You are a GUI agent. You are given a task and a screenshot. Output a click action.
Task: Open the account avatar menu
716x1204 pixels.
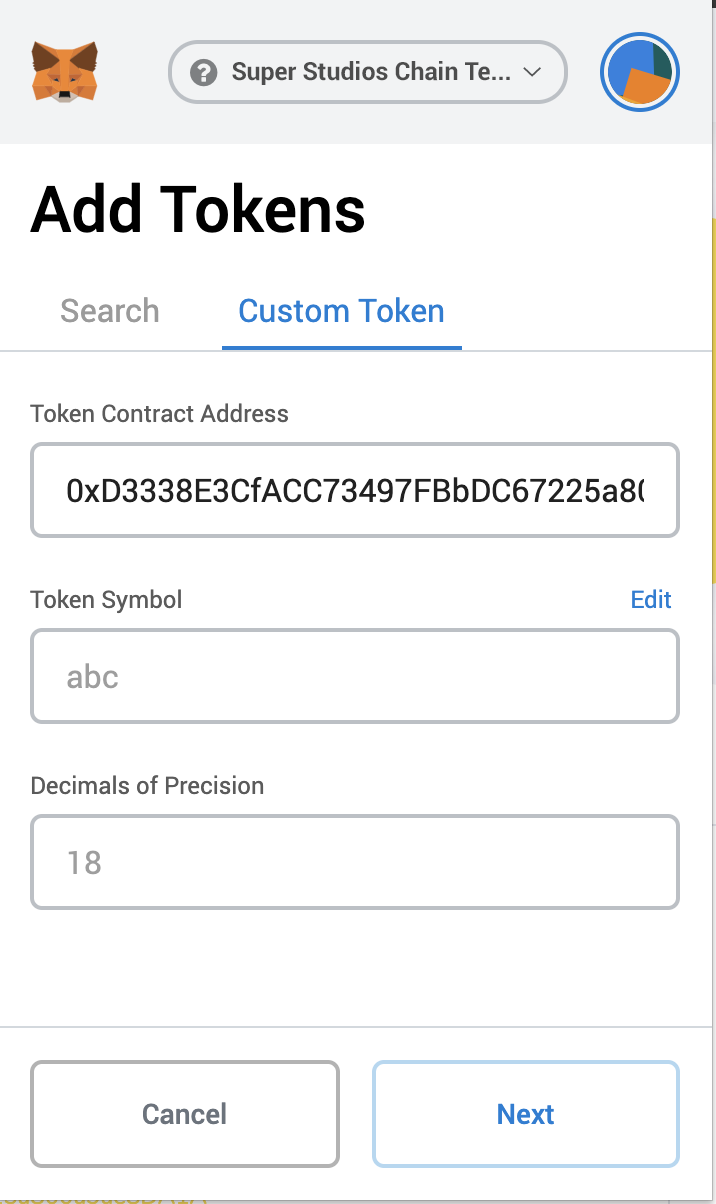(x=640, y=74)
